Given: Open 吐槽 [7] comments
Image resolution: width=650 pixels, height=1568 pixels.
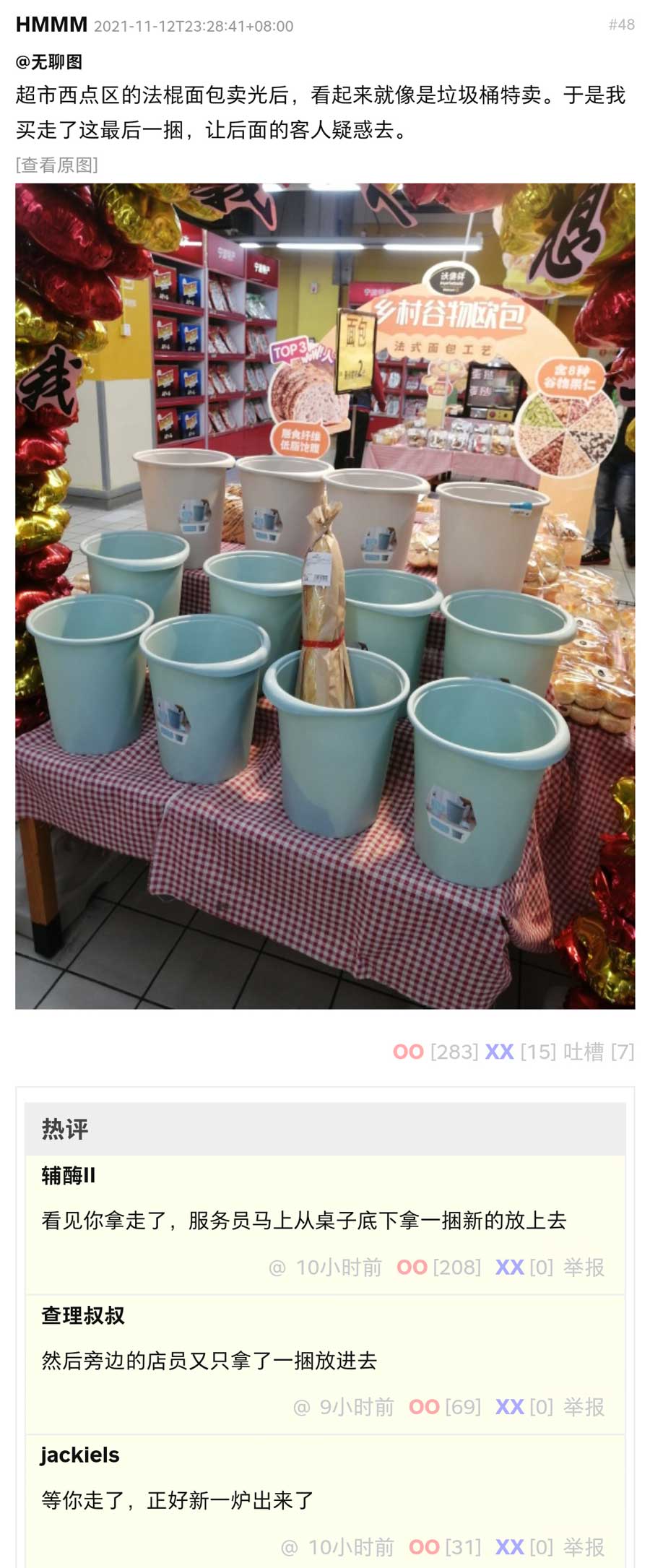Looking at the screenshot, I should pyautogui.click(x=598, y=1052).
